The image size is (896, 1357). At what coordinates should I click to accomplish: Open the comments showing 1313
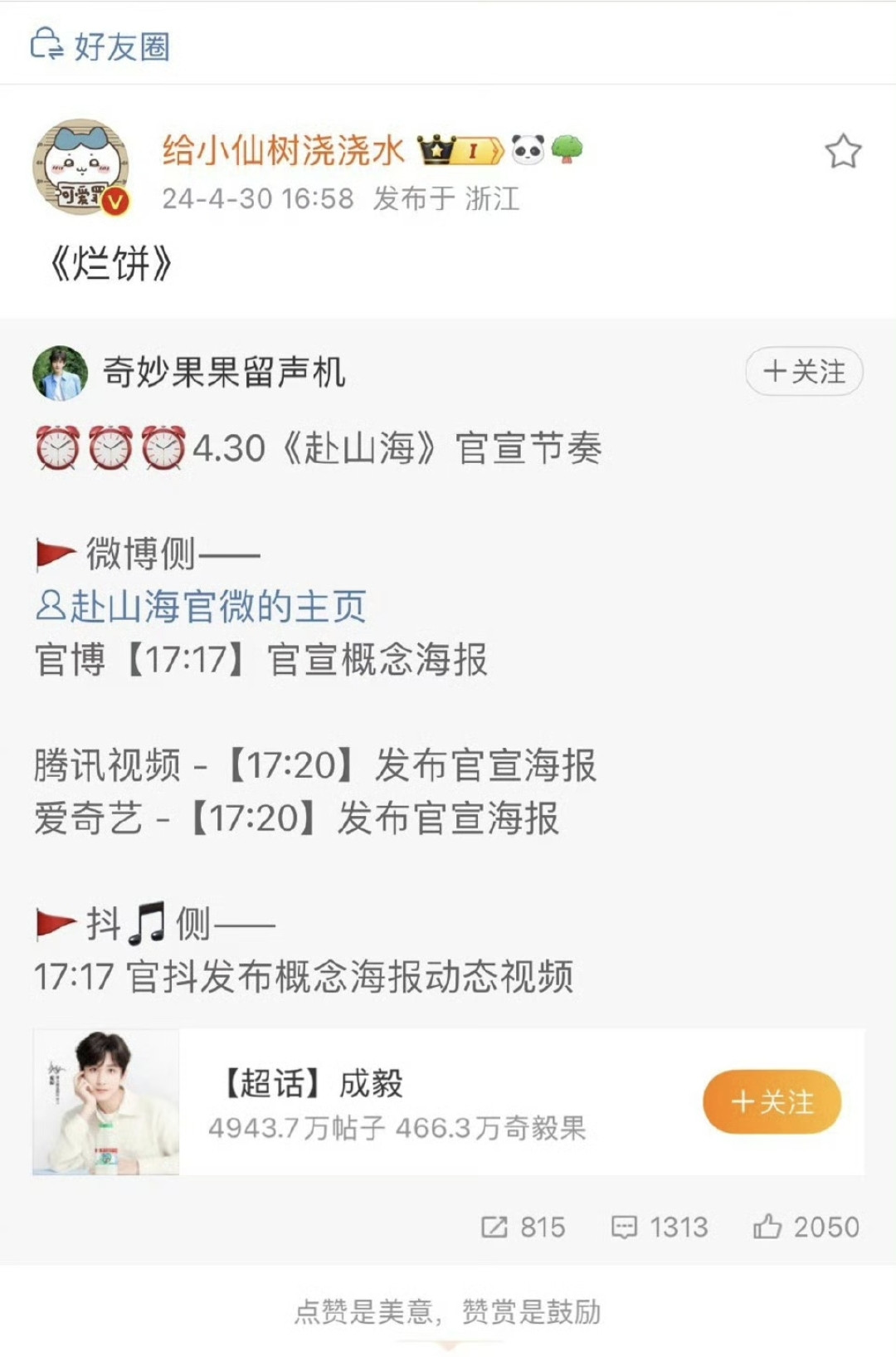click(660, 1227)
